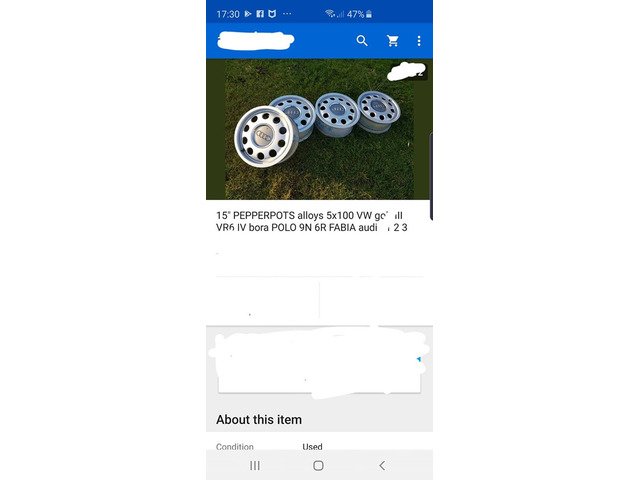Open the shopping cart
The image size is (640, 480).
click(x=393, y=41)
